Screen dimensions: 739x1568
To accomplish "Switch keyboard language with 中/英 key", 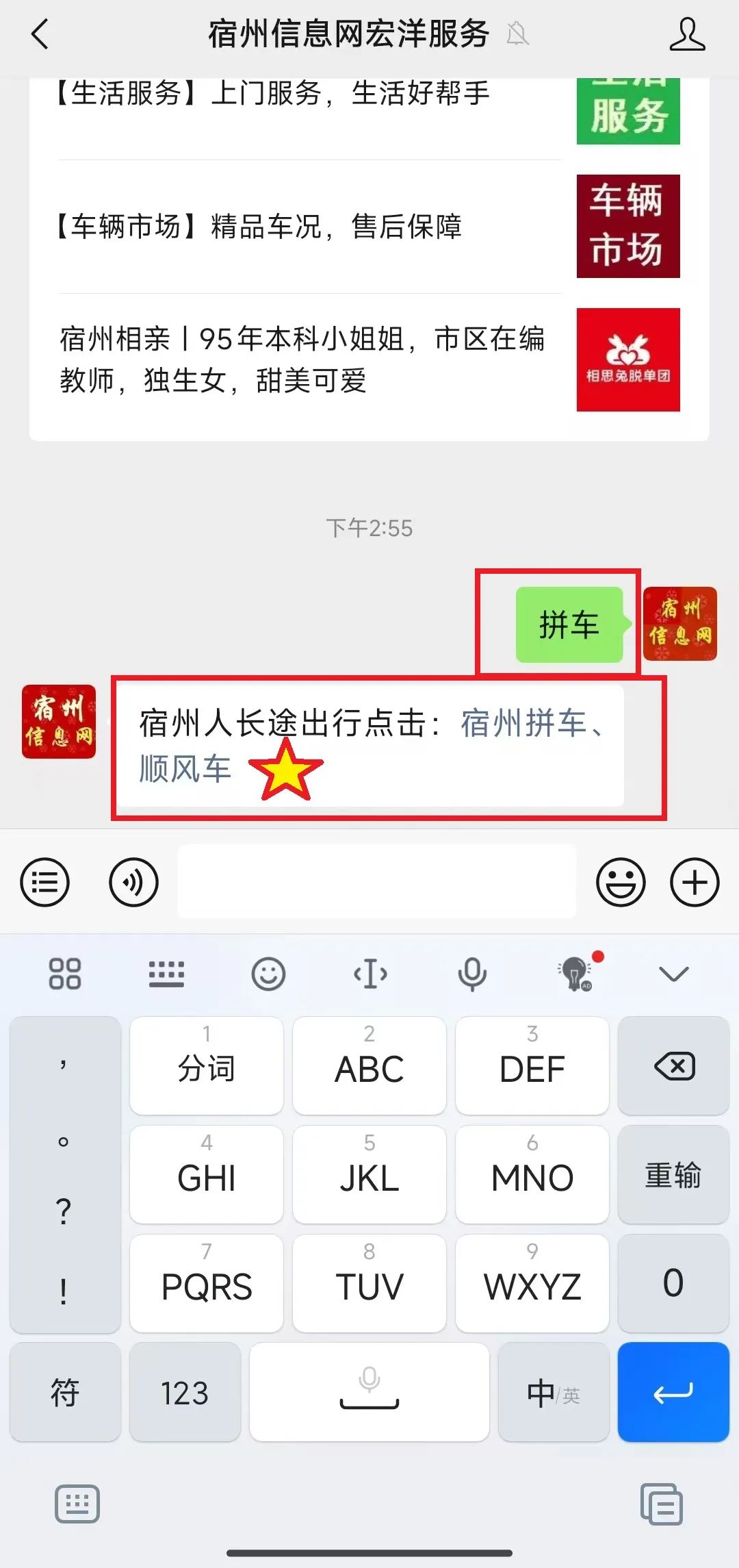I will (553, 1392).
